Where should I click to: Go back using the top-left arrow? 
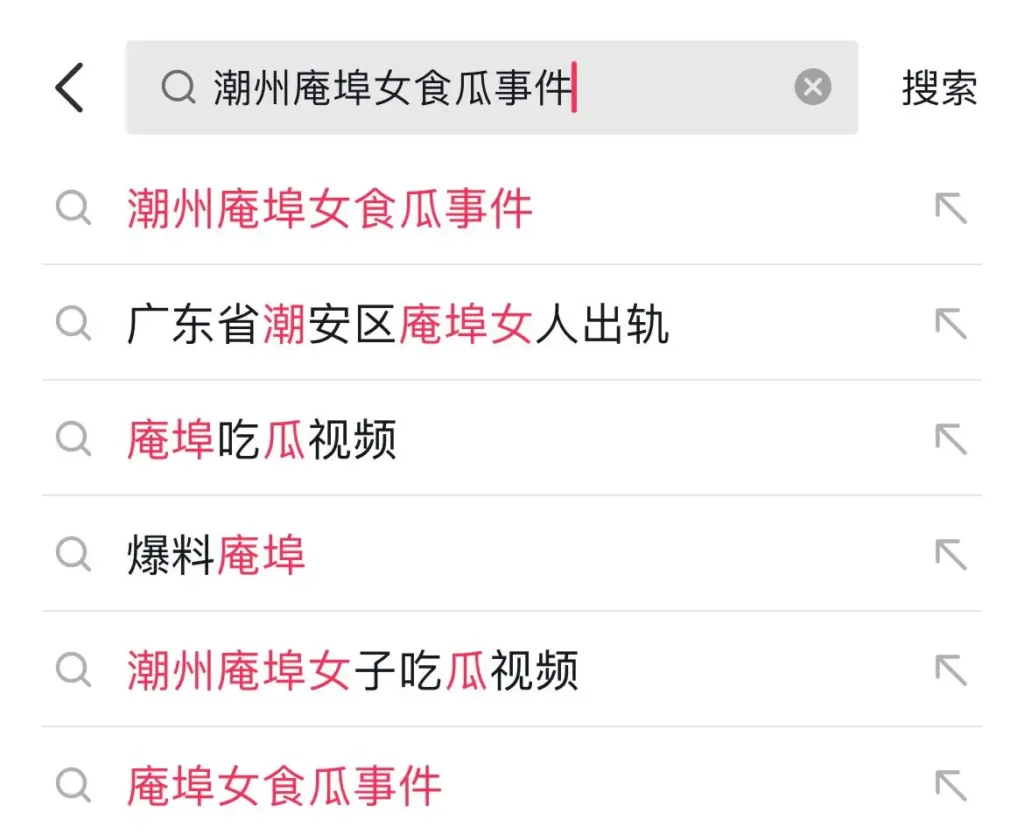(70, 88)
